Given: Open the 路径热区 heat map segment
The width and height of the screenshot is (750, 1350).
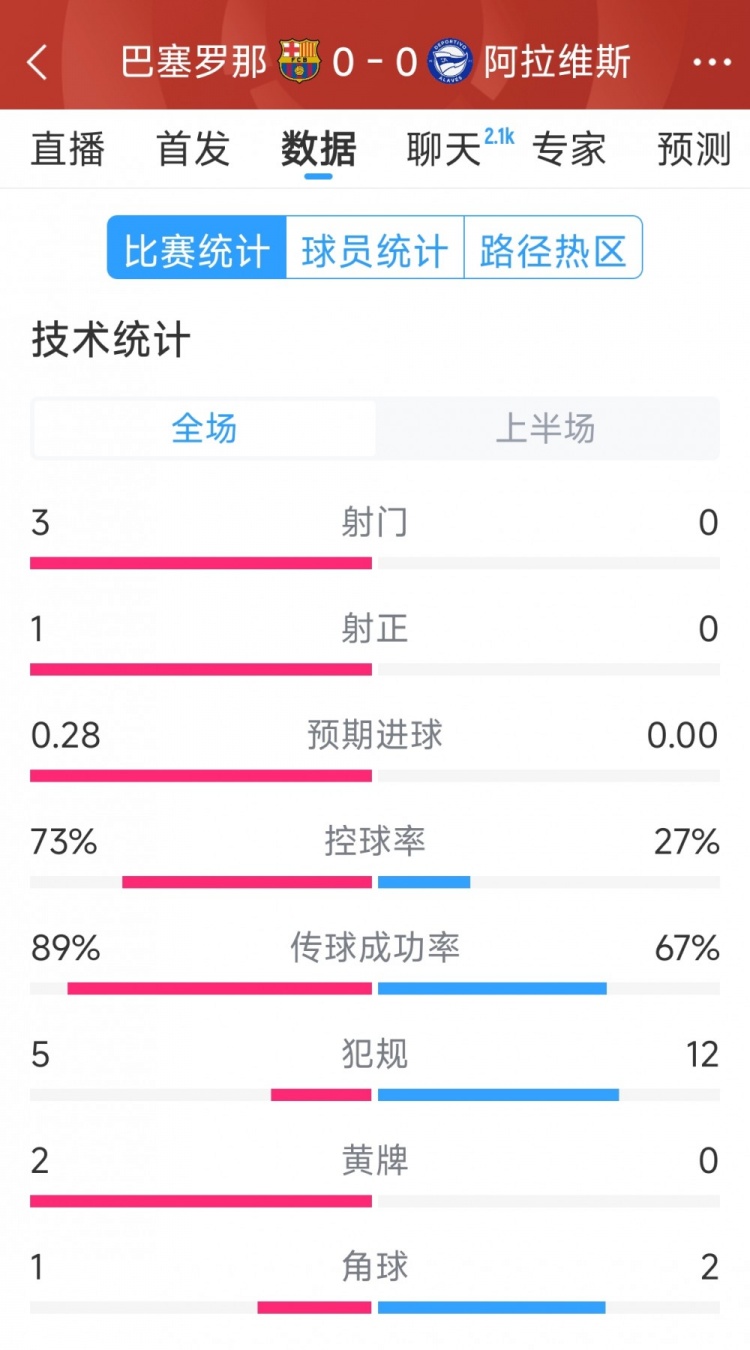Looking at the screenshot, I should tap(553, 248).
